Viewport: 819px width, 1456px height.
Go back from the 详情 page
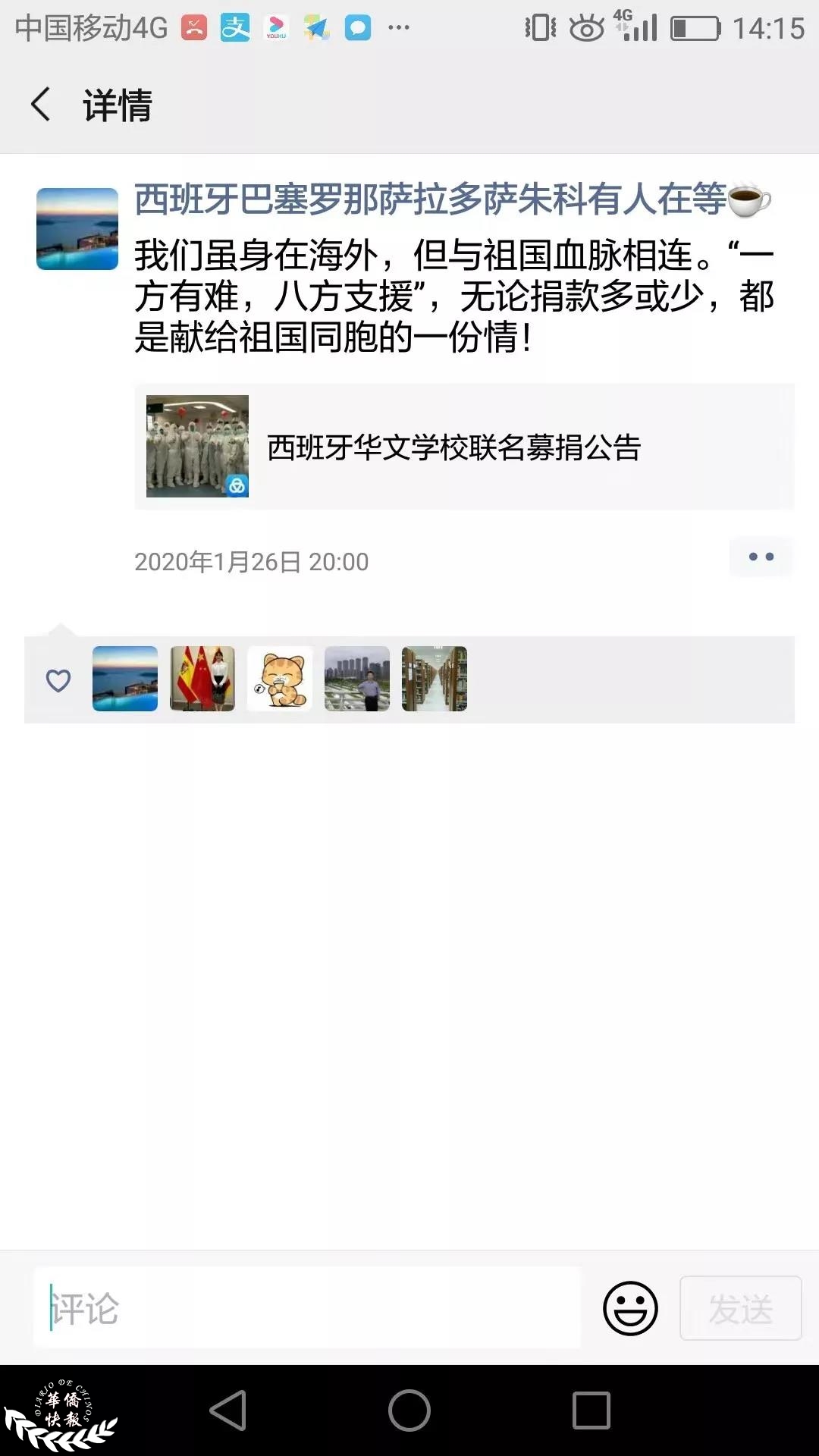point(41,105)
